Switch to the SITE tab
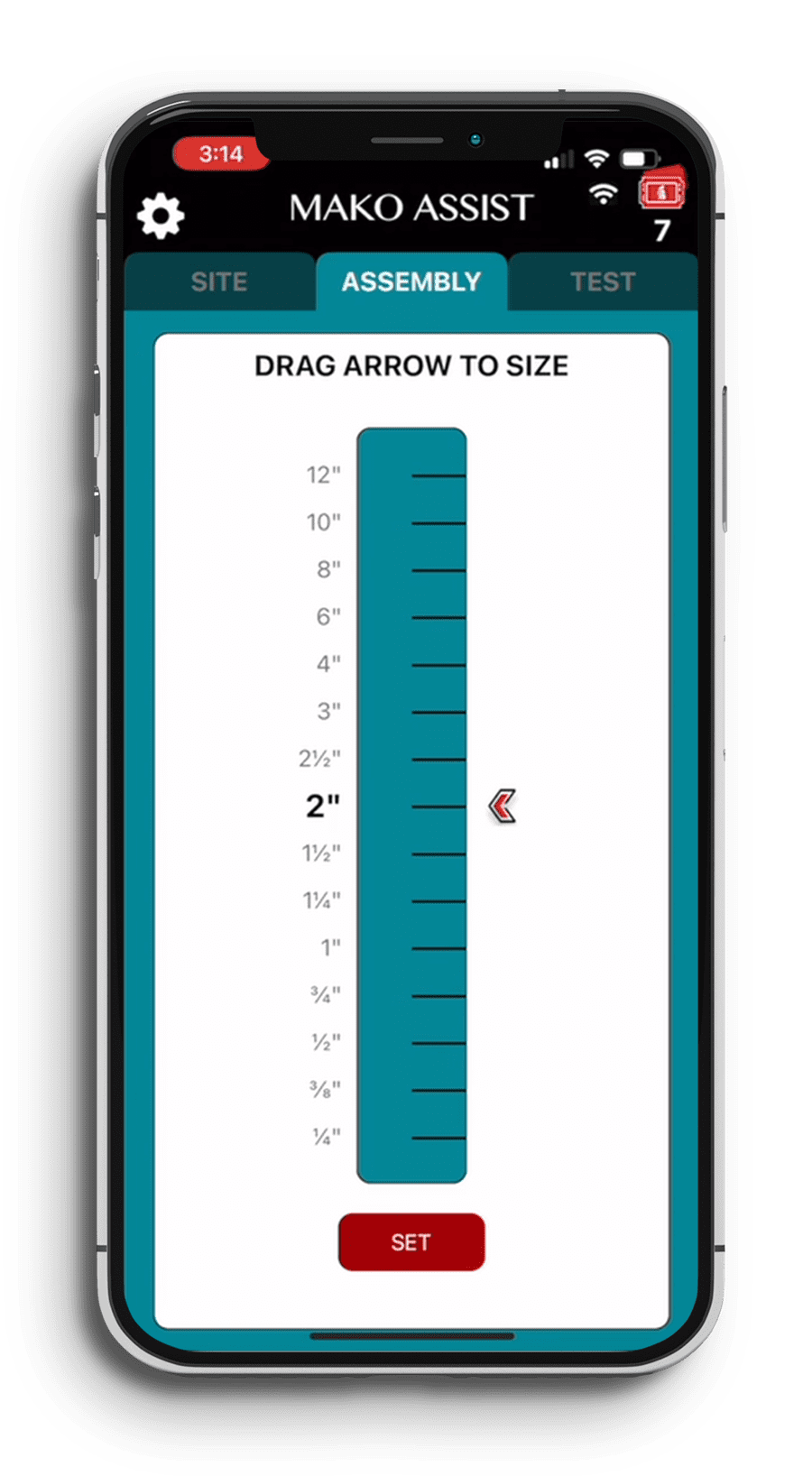The width and height of the screenshot is (812, 1476). click(x=219, y=281)
